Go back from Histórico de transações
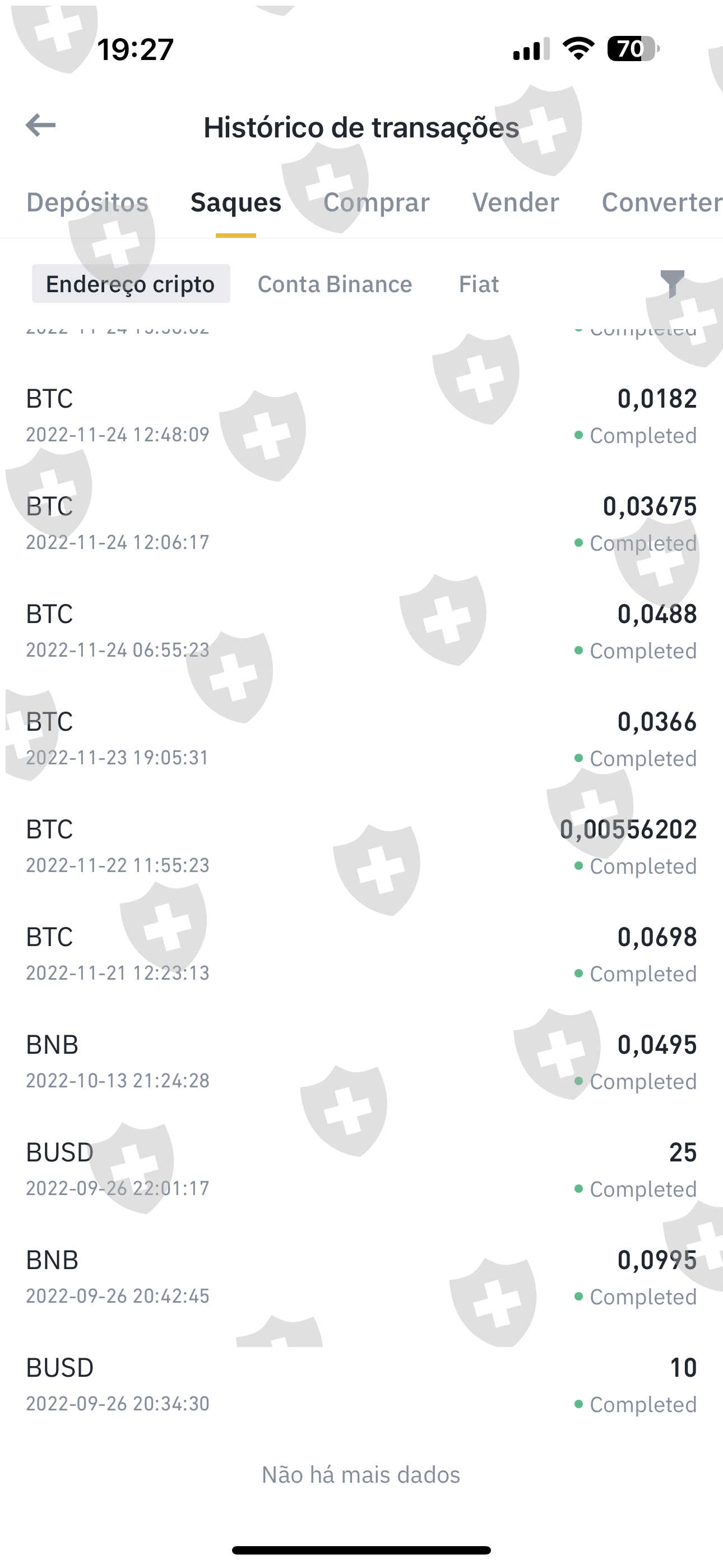This screenshot has width=723, height=1568. click(41, 126)
